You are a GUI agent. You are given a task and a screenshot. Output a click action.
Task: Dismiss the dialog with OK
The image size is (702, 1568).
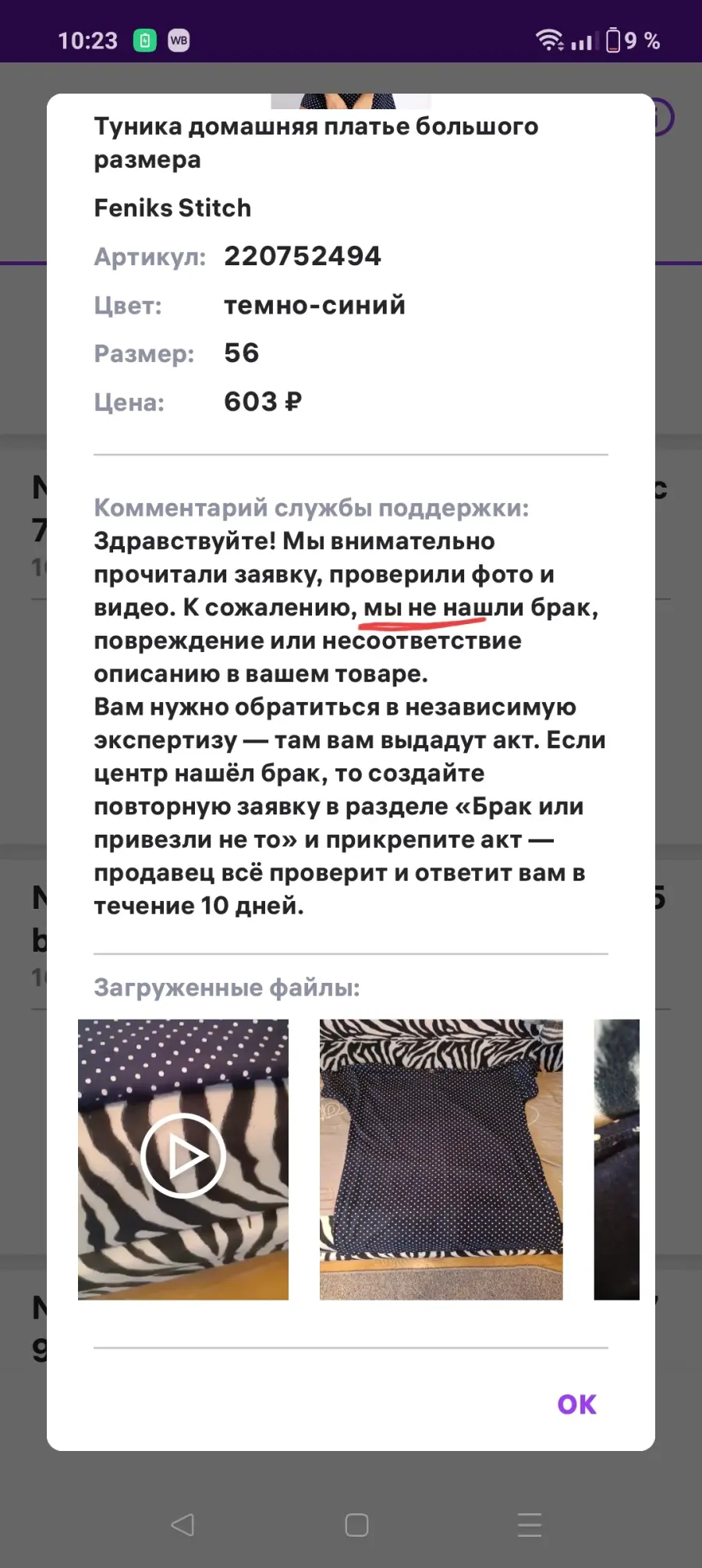click(576, 1404)
